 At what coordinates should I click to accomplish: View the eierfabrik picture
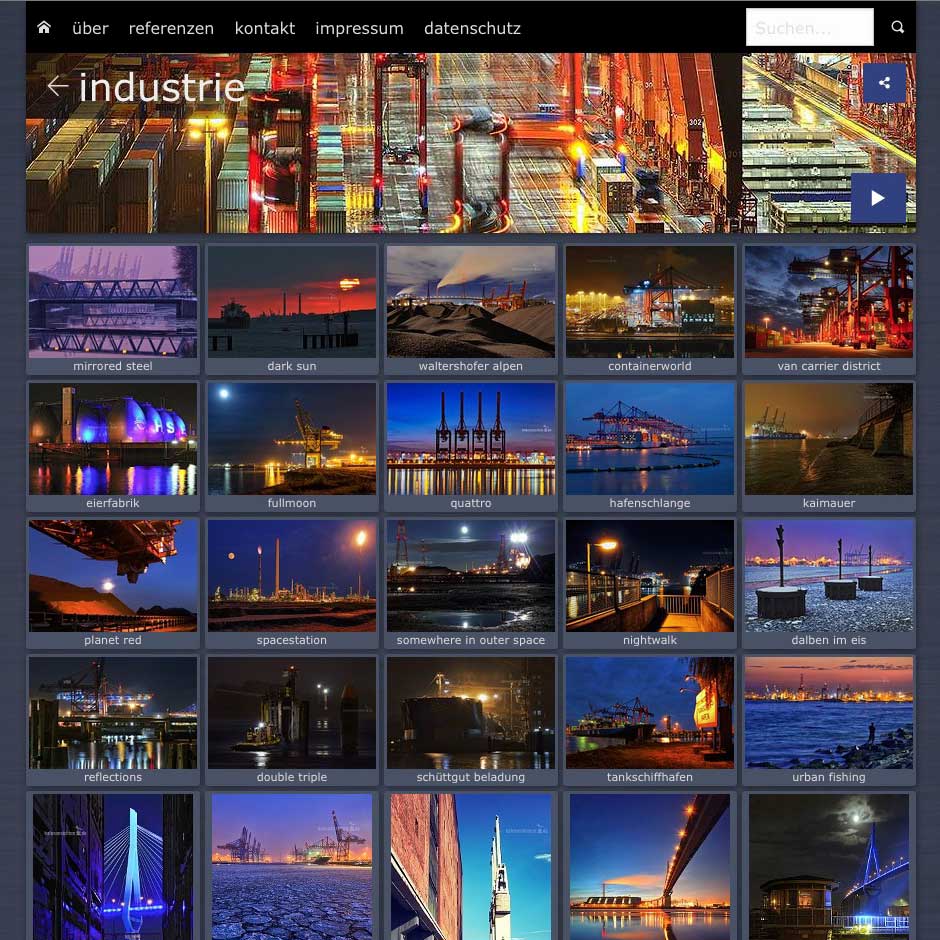click(x=113, y=439)
